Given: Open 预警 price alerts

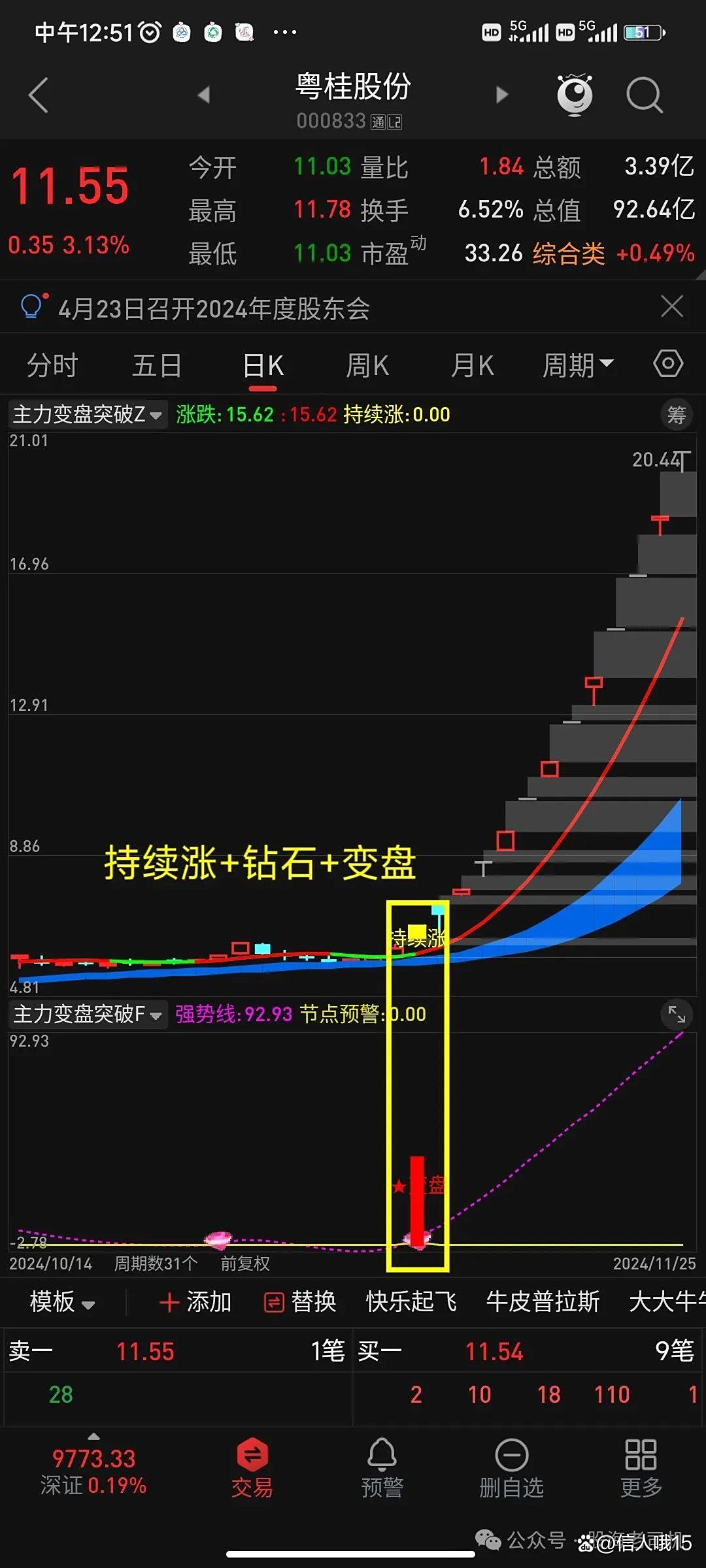Looking at the screenshot, I should coord(382,1469).
